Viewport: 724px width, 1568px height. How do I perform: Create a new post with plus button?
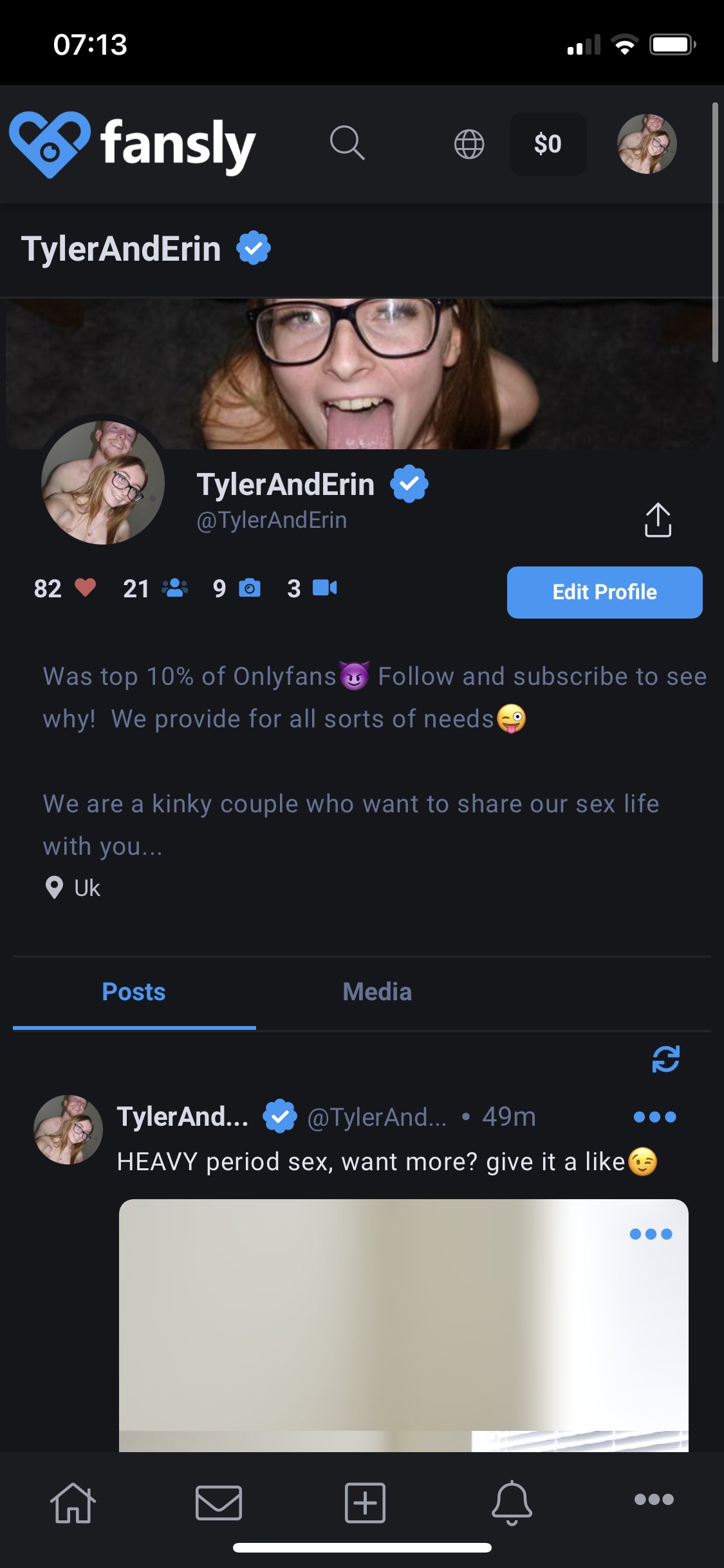pyautogui.click(x=365, y=1503)
